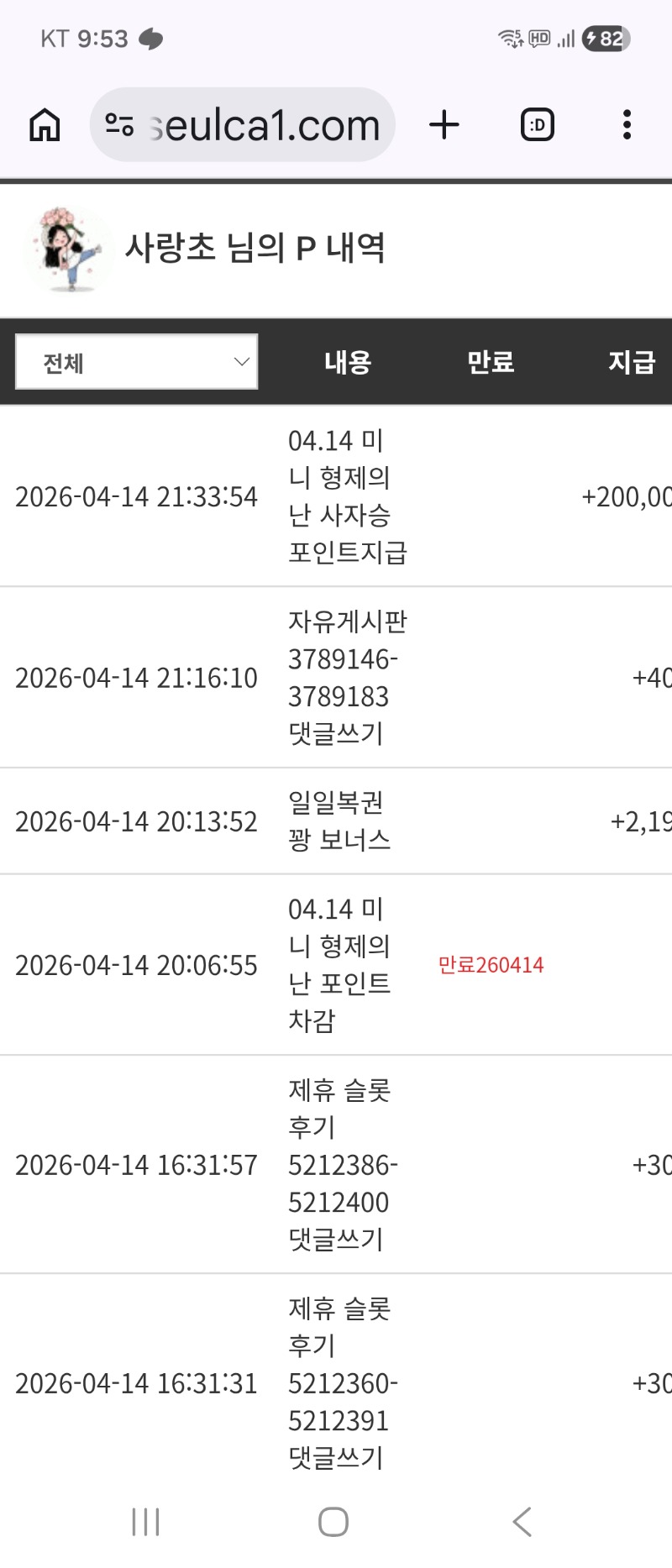The width and height of the screenshot is (672, 1568).
Task: Open recent apps from navigation bar
Action: pyautogui.click(x=145, y=1521)
